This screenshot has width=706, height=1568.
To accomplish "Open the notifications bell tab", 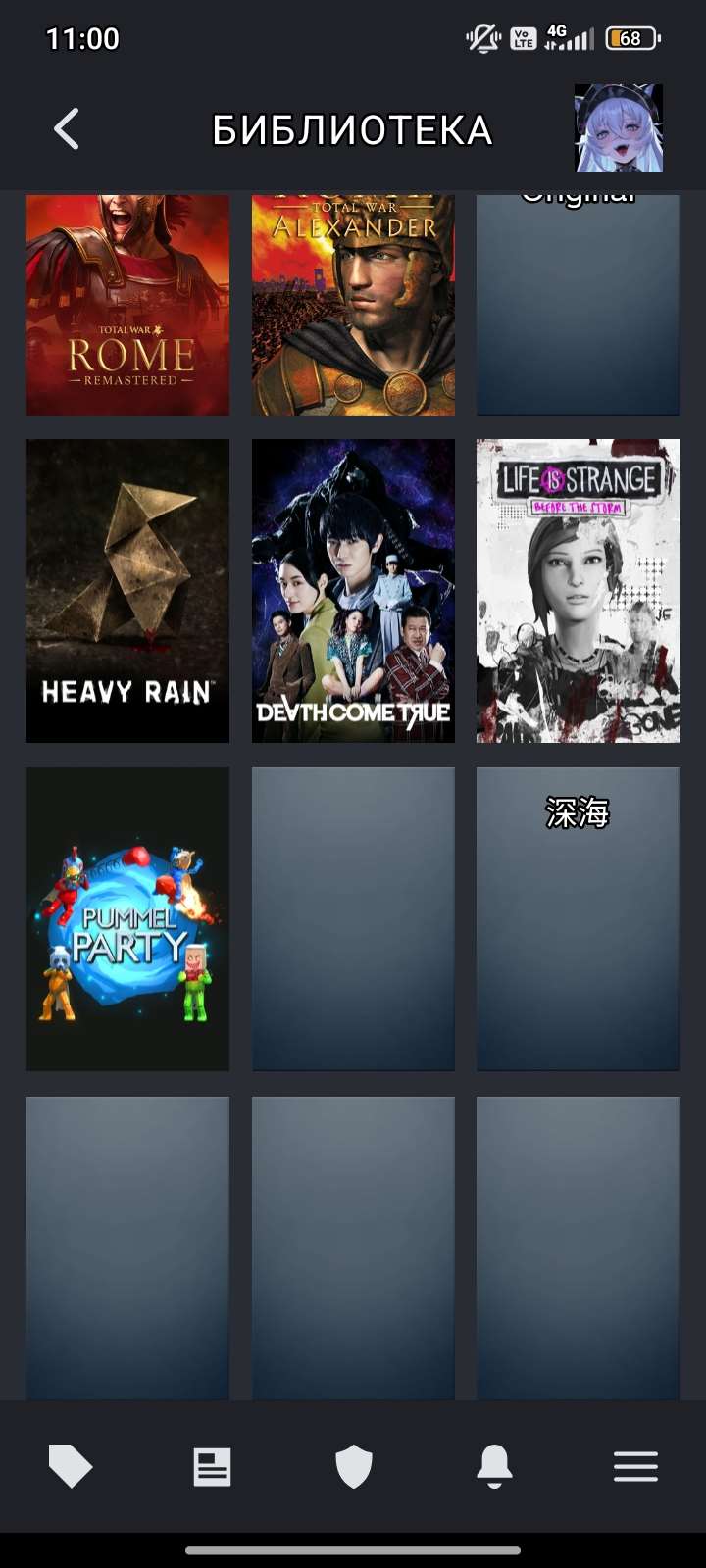I will (x=494, y=1467).
